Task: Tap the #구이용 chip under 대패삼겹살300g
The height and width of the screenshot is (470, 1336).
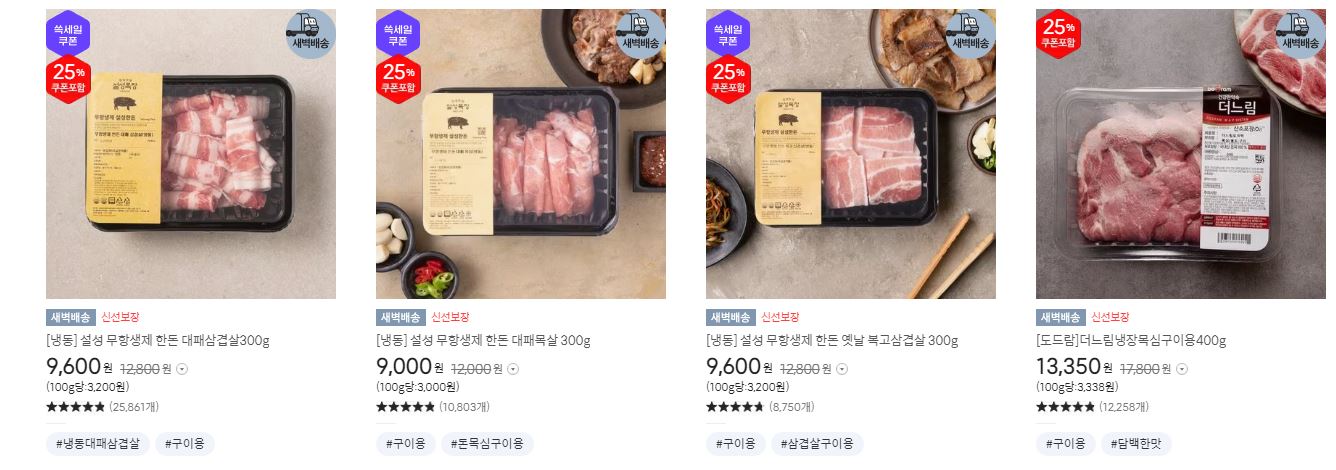Action: tap(186, 444)
